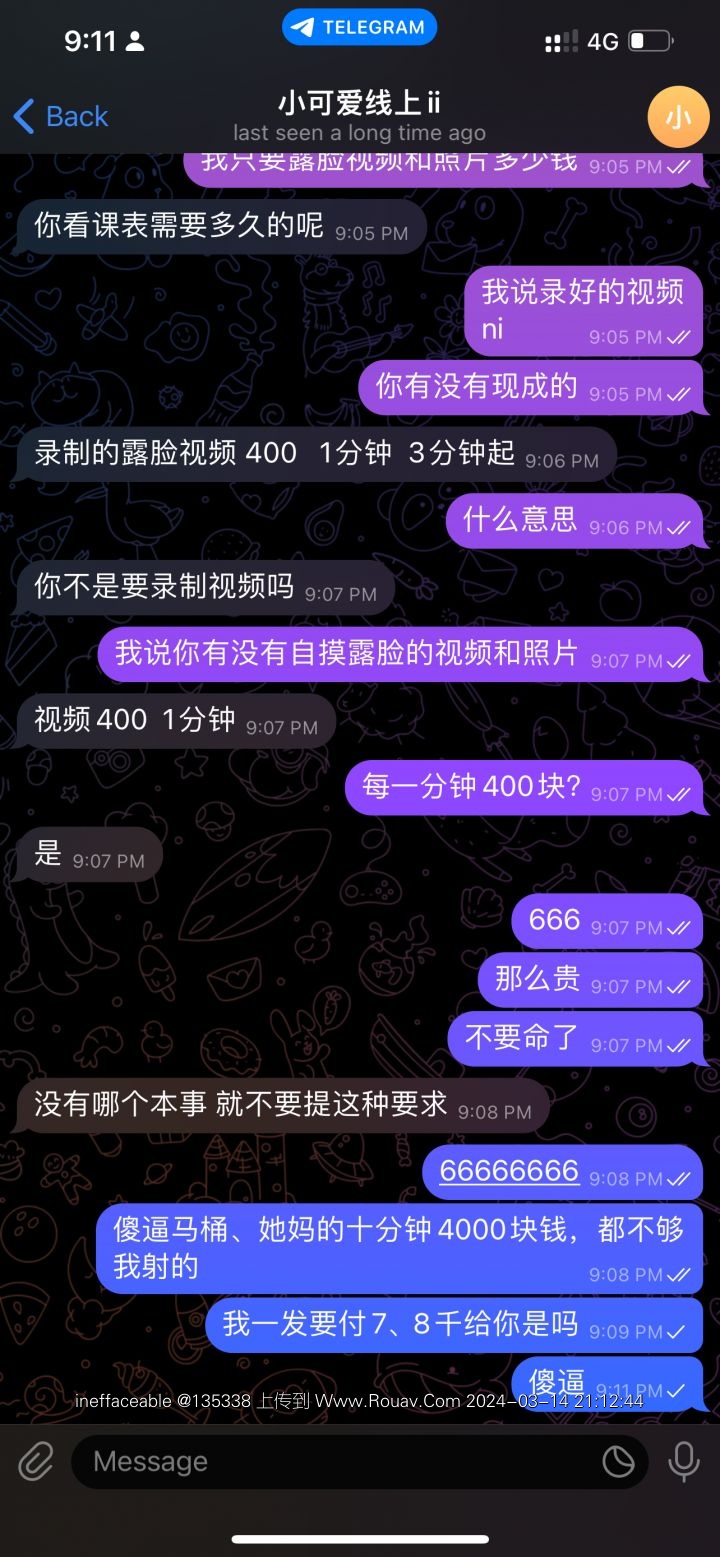Screen dimensions: 720x1557
Task: Open the sticker panel icon
Action: tap(618, 1462)
